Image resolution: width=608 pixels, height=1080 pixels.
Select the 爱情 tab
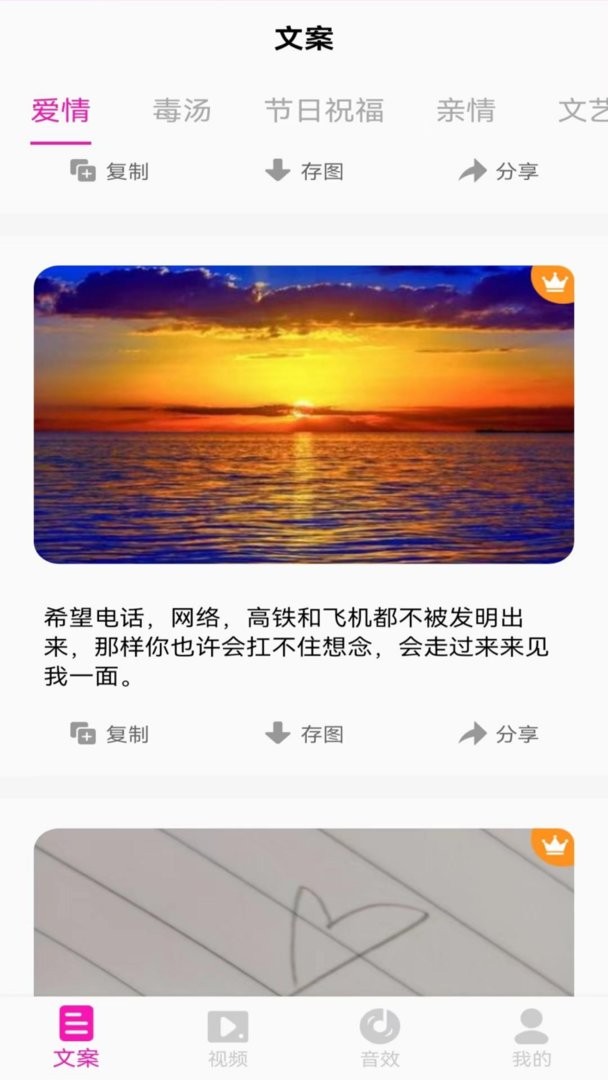[61, 110]
